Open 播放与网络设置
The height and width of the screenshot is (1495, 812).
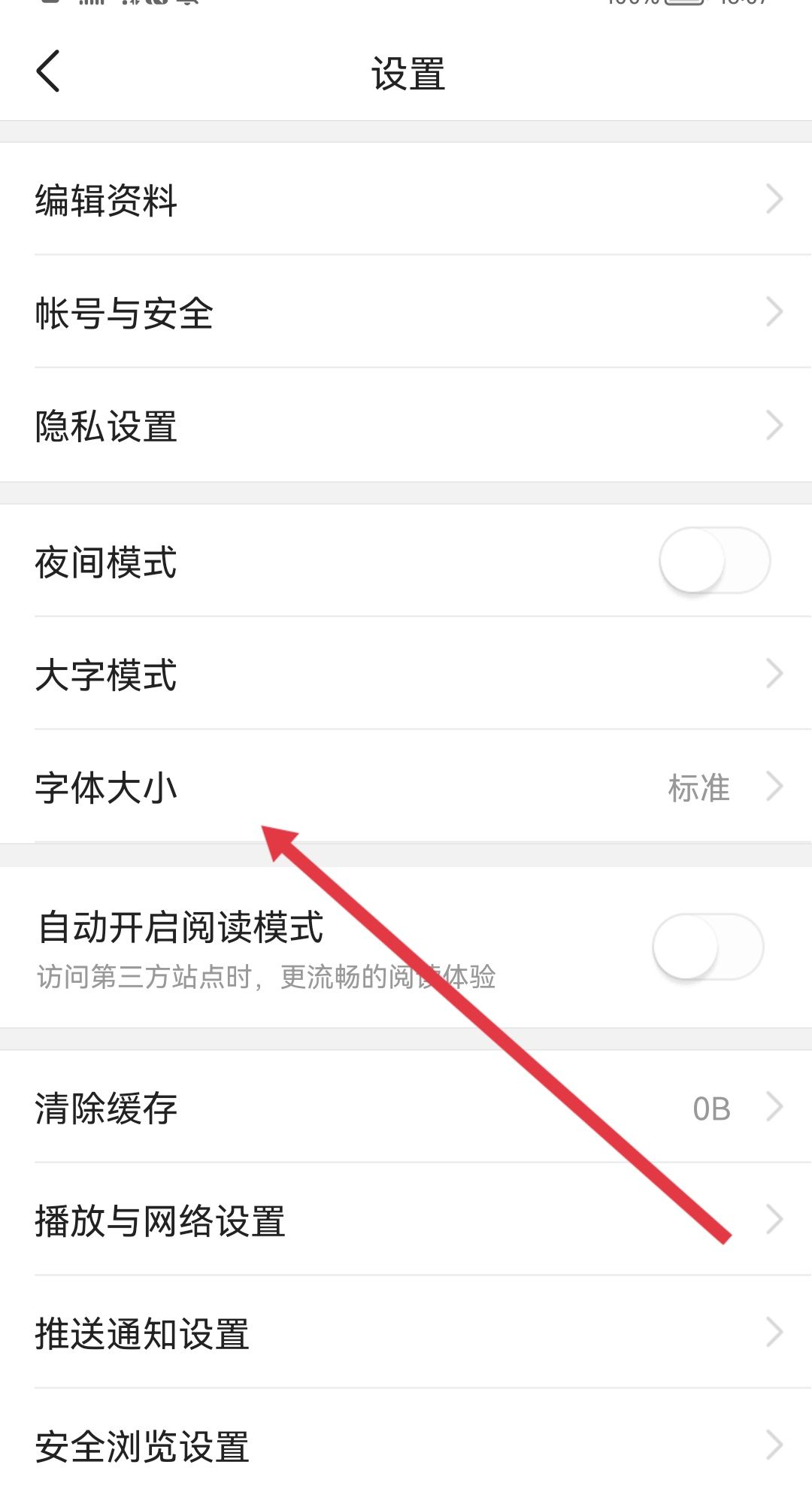(x=406, y=1221)
